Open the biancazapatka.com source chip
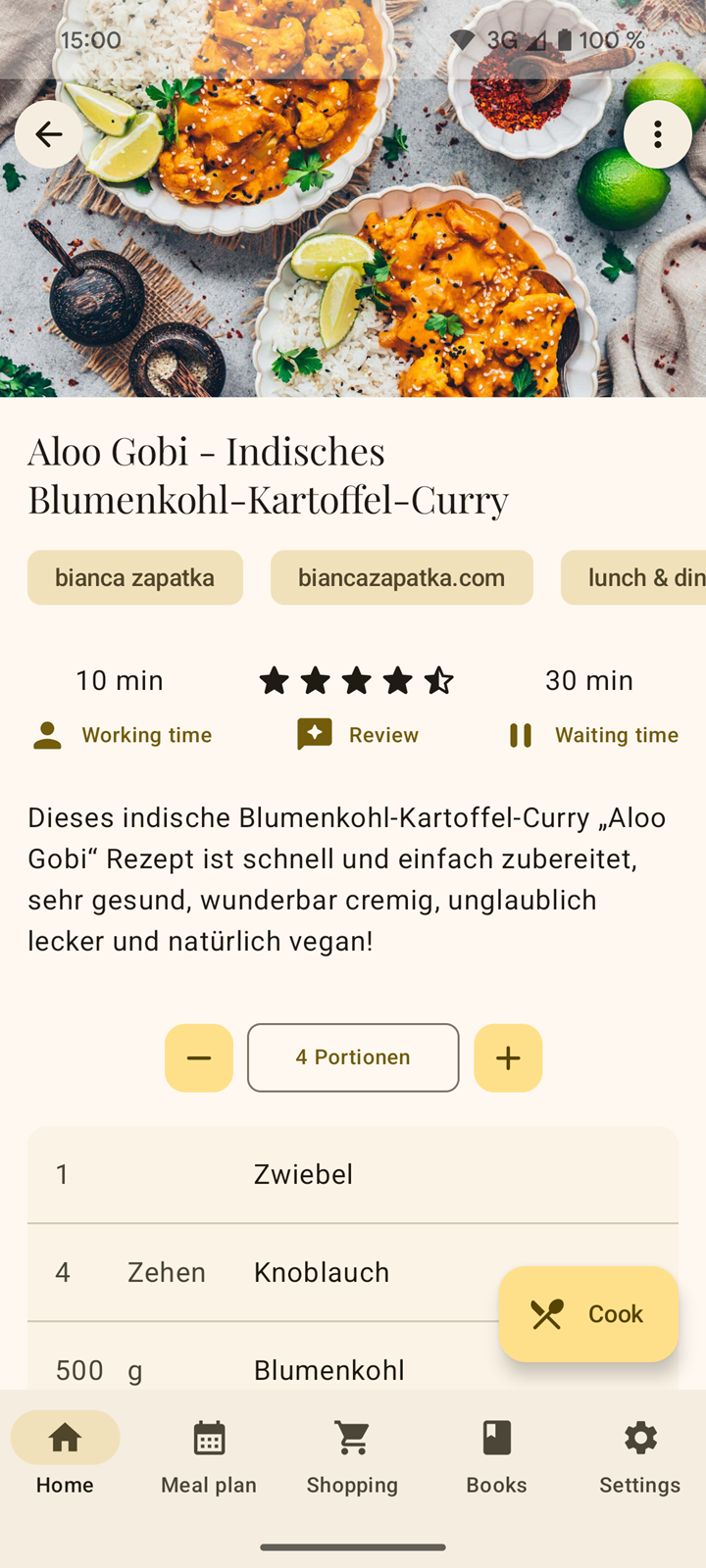The image size is (706, 1568). [402, 577]
